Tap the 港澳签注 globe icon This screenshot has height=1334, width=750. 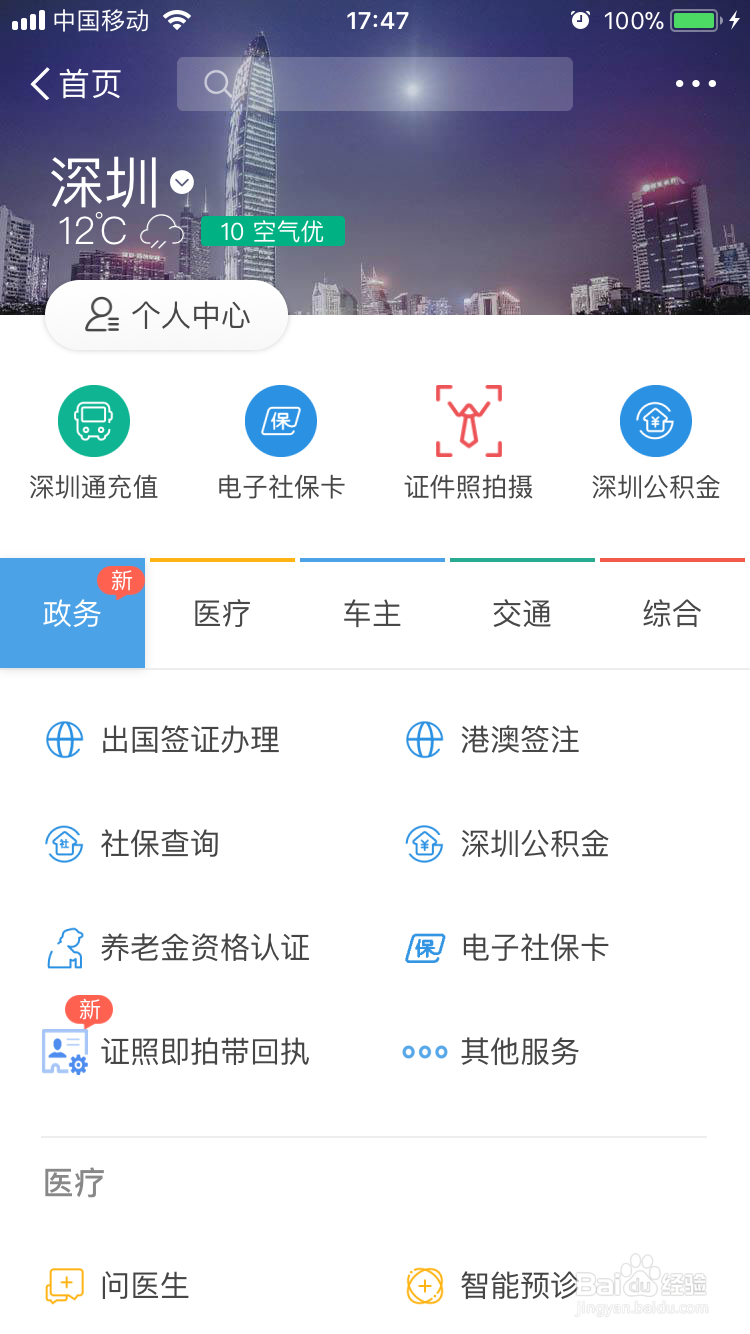click(425, 740)
